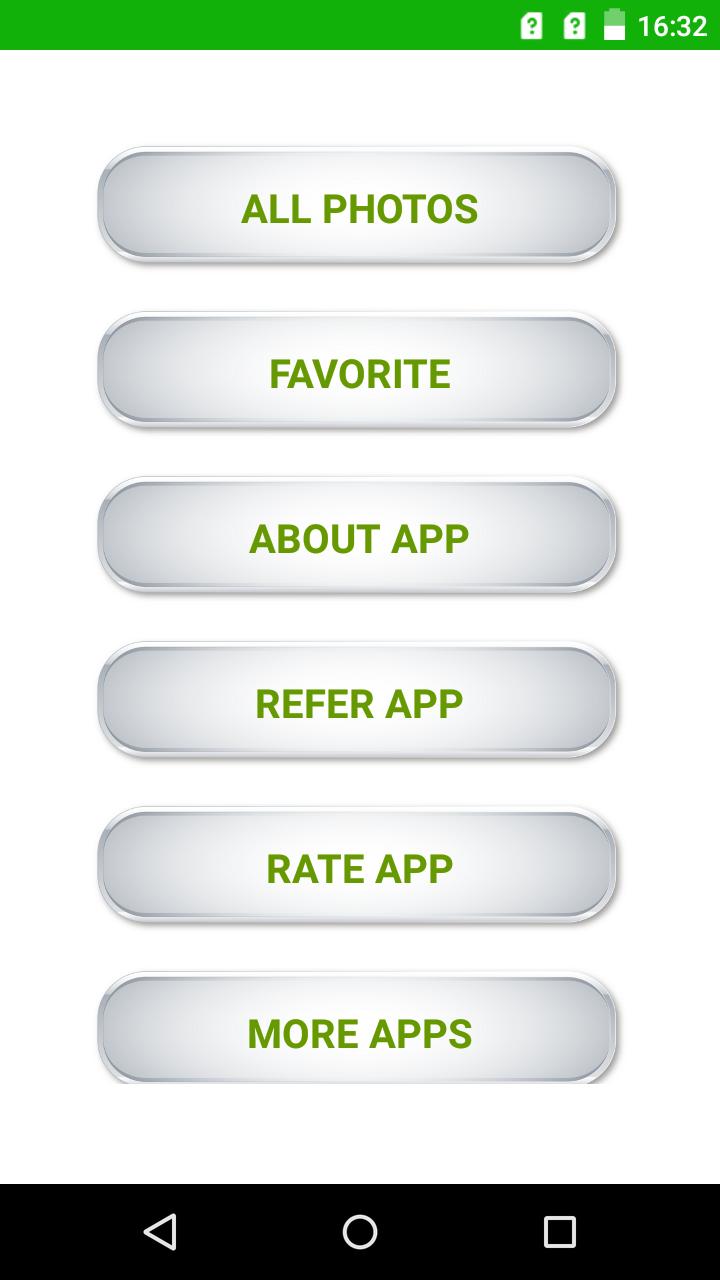Image resolution: width=720 pixels, height=1280 pixels.
Task: Open the ALL PHOTOS gallery
Action: click(x=358, y=207)
